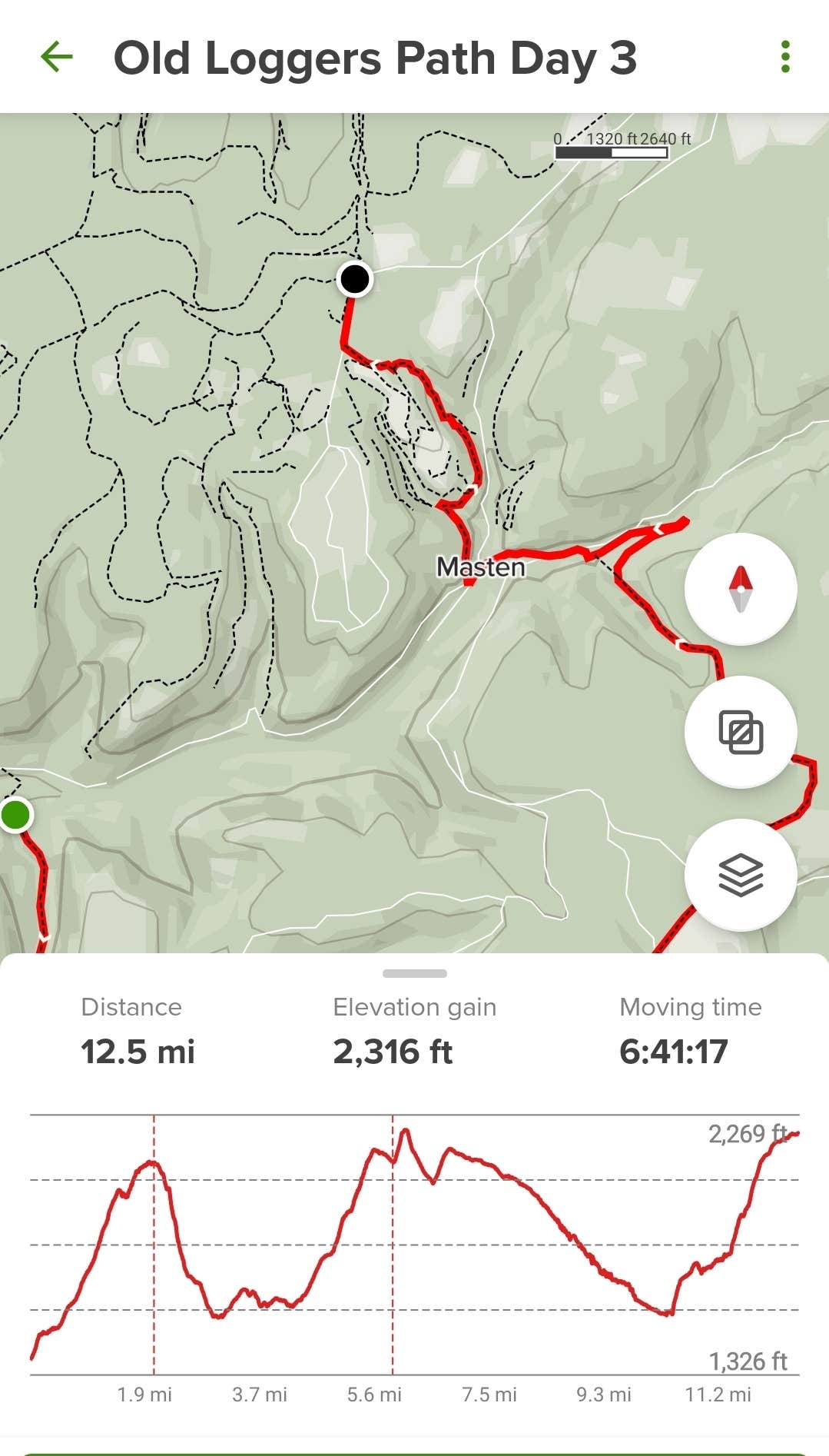
Task: Tap the green start-point marker on map
Action: tap(15, 815)
